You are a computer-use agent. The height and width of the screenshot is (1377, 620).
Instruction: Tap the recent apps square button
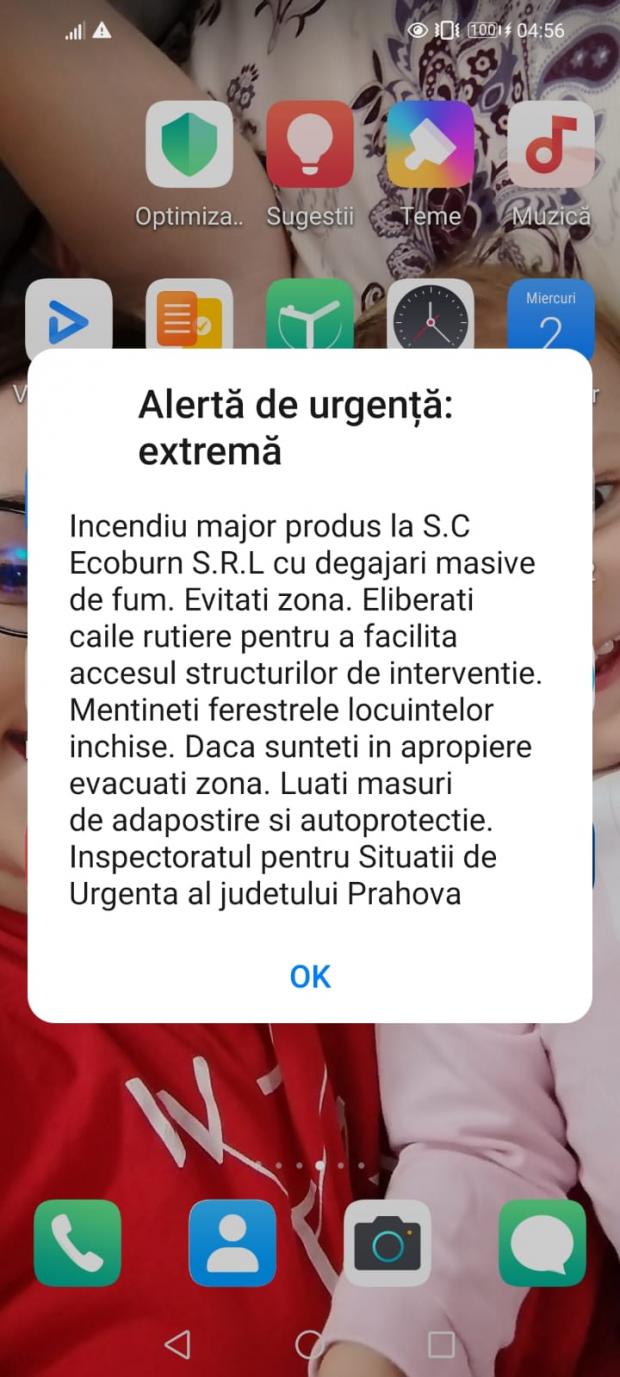coord(441,1343)
